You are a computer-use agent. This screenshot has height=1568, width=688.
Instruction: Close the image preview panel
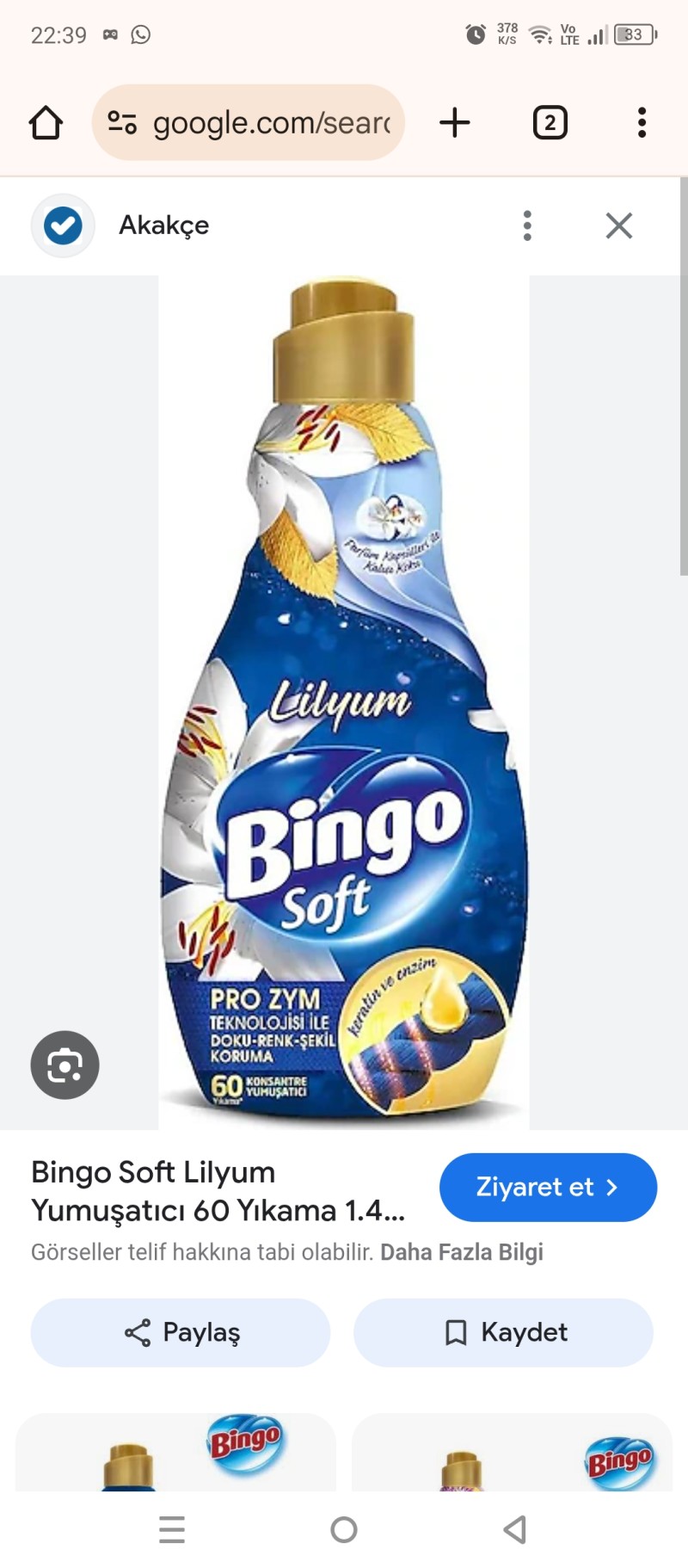click(x=618, y=225)
